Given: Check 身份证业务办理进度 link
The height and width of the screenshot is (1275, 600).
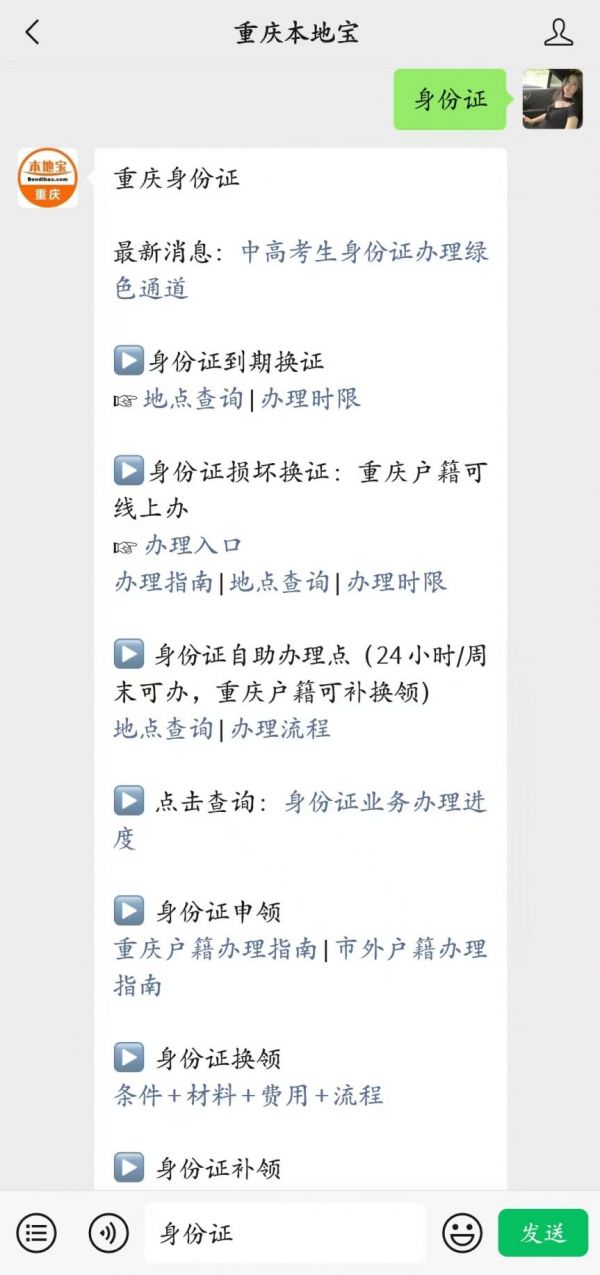Looking at the screenshot, I should tap(385, 802).
